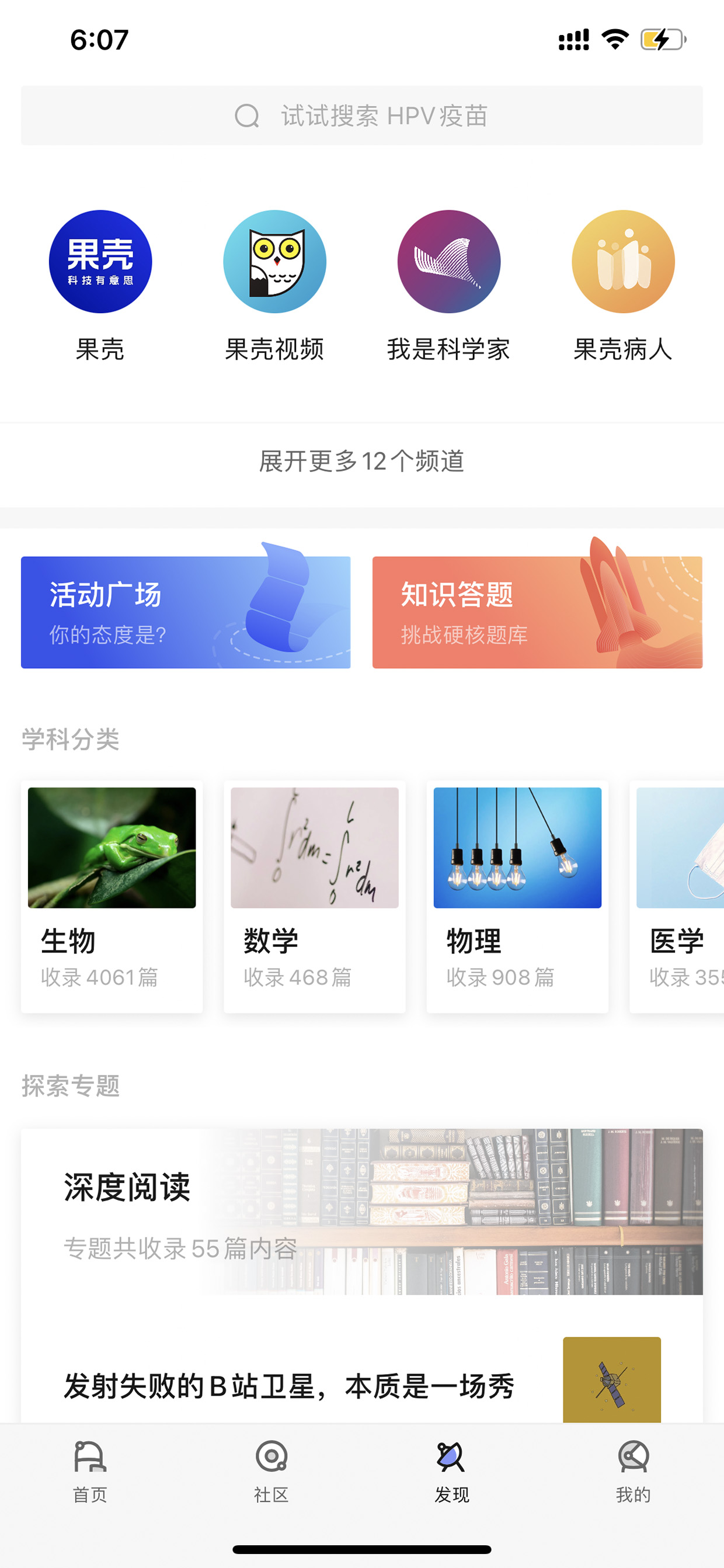This screenshot has width=724, height=1568.
Task: Expand 展开更多12个频道
Action: coord(362,462)
